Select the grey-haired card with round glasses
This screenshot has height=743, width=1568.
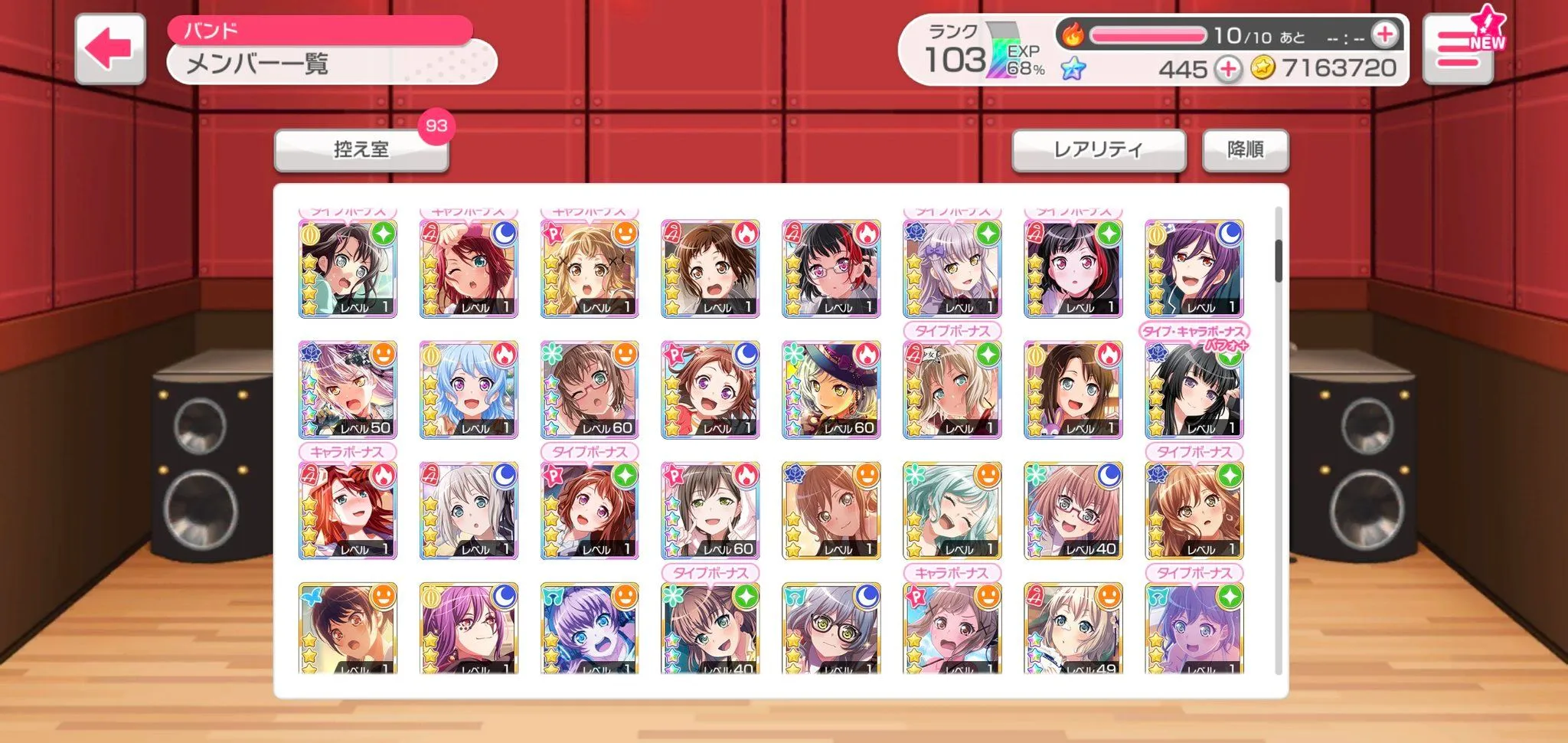[831, 630]
